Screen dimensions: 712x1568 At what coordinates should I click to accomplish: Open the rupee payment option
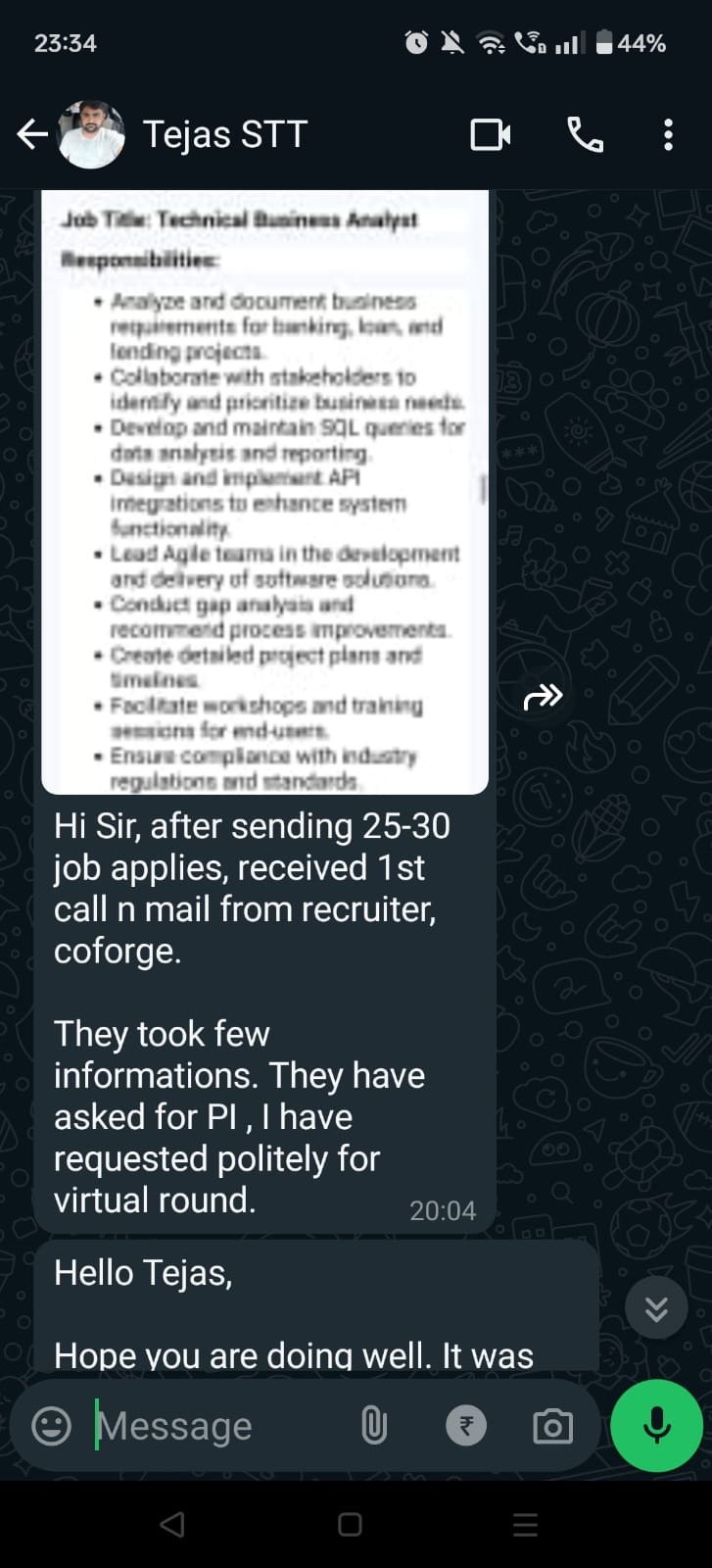(466, 1426)
